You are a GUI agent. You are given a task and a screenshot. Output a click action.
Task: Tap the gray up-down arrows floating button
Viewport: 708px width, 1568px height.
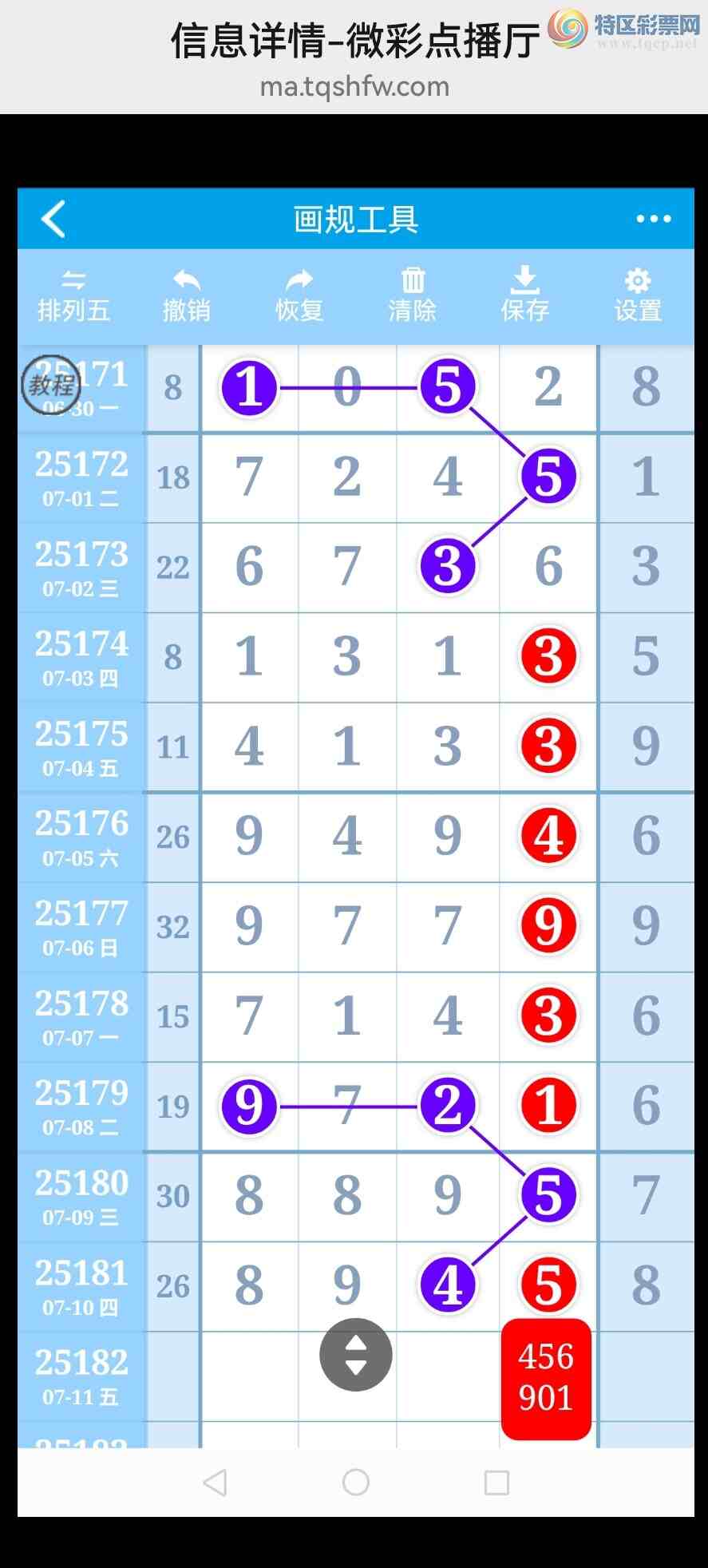[x=355, y=1354]
